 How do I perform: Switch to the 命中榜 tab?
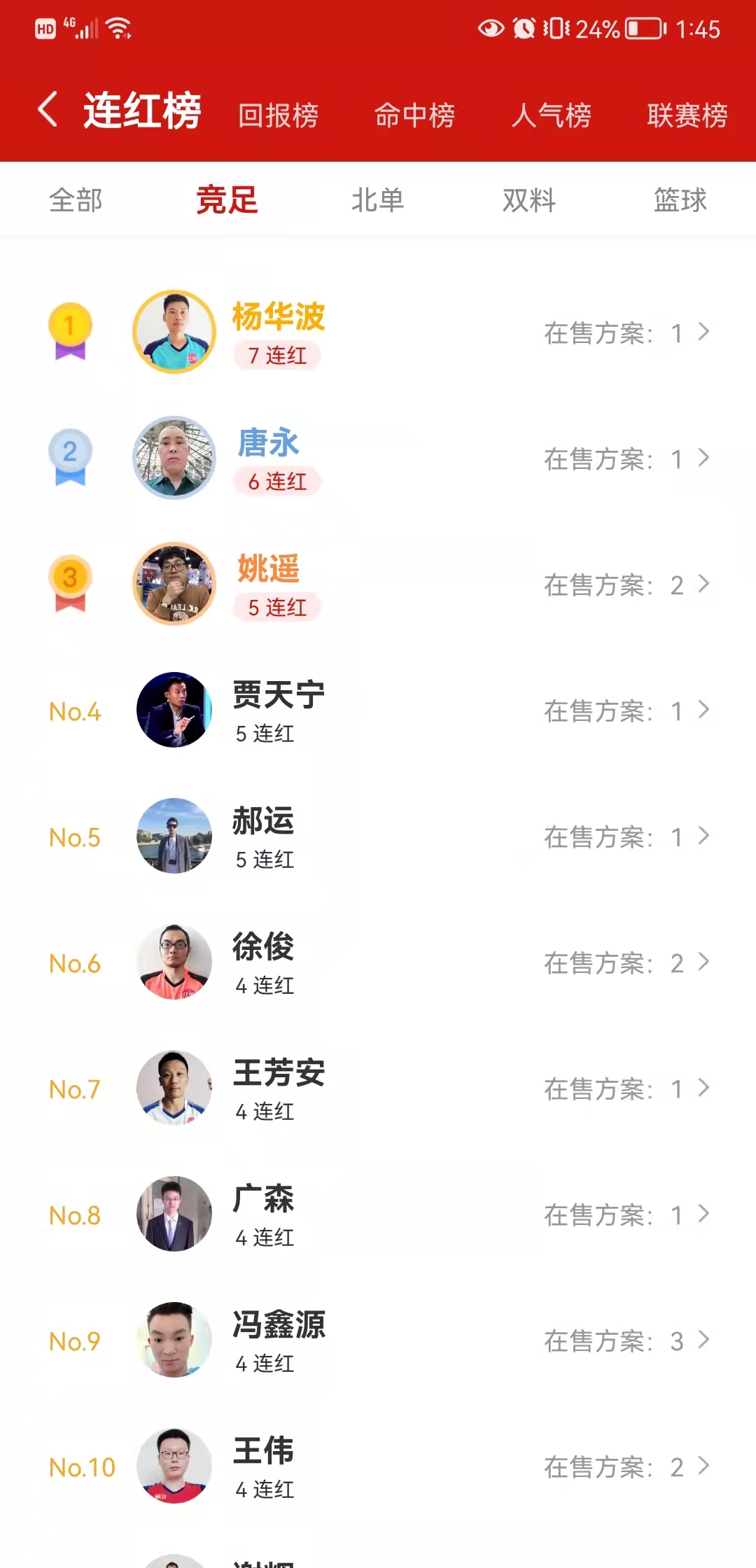click(414, 115)
